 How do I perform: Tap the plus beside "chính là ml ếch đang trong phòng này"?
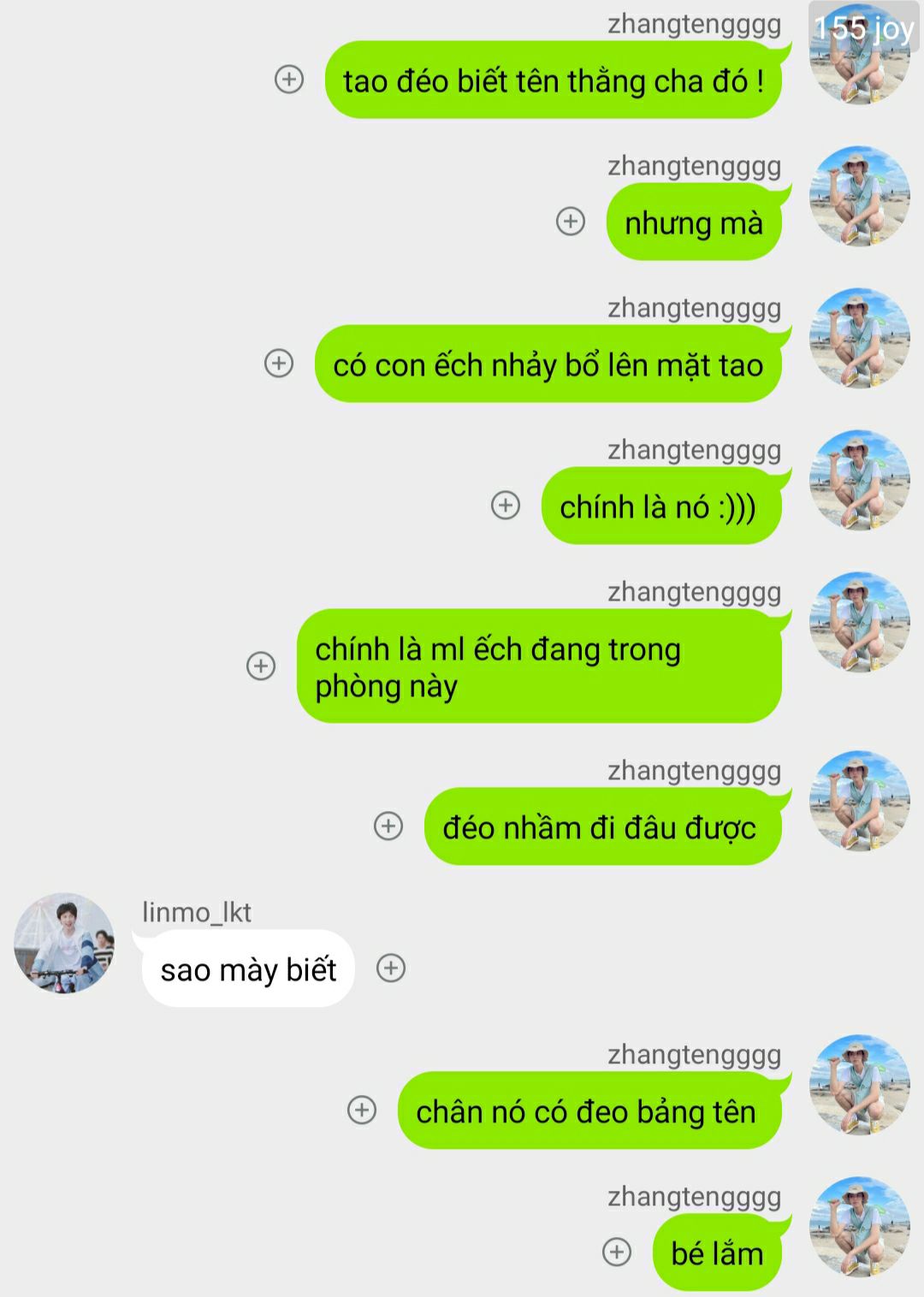click(x=261, y=666)
